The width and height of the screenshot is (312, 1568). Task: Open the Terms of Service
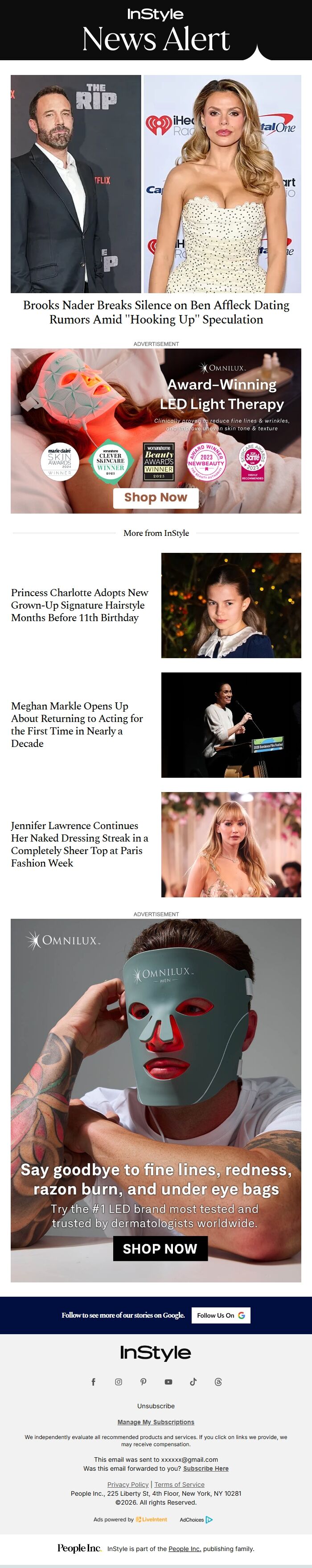[x=180, y=1484]
